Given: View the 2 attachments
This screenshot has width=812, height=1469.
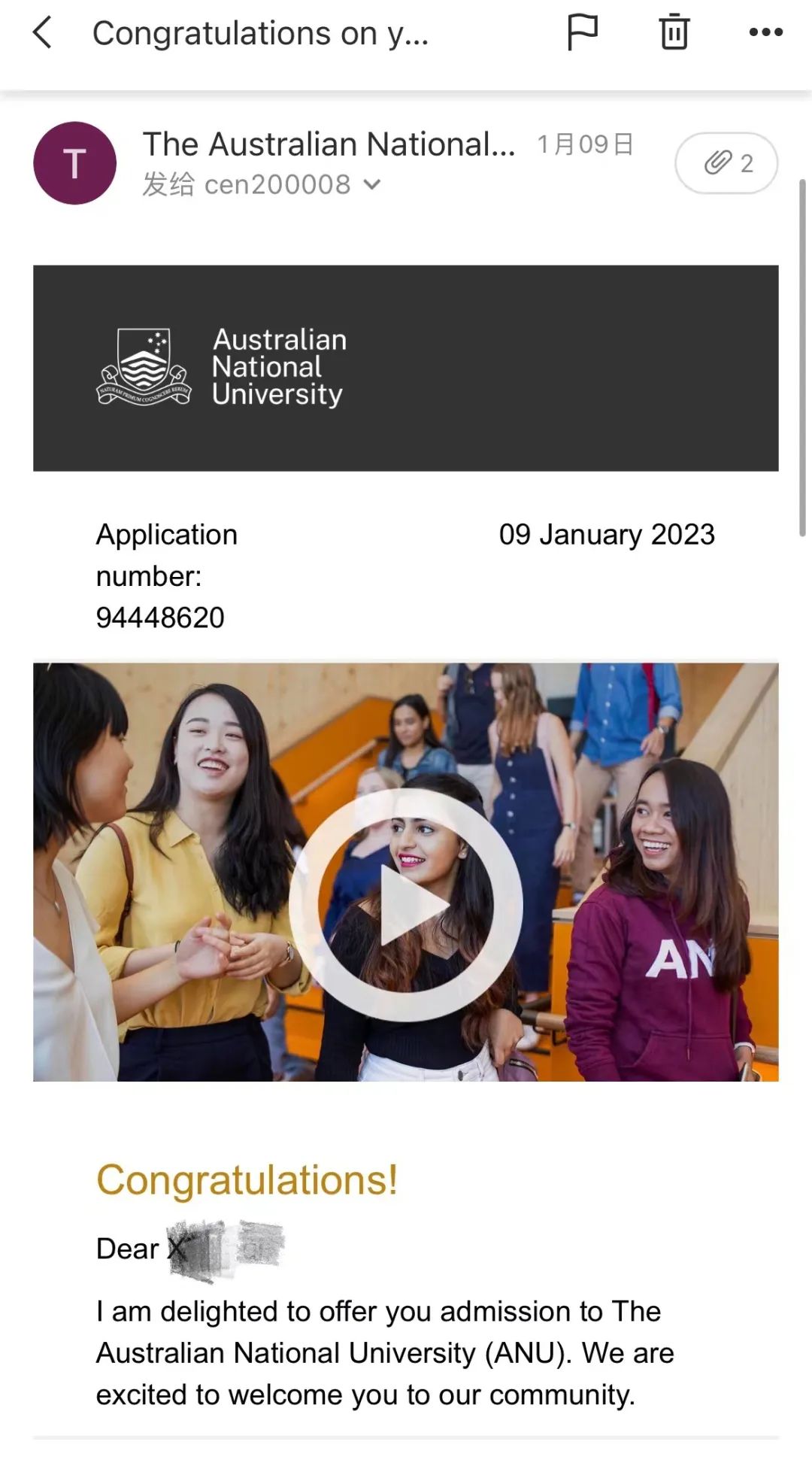Looking at the screenshot, I should click(x=726, y=163).
